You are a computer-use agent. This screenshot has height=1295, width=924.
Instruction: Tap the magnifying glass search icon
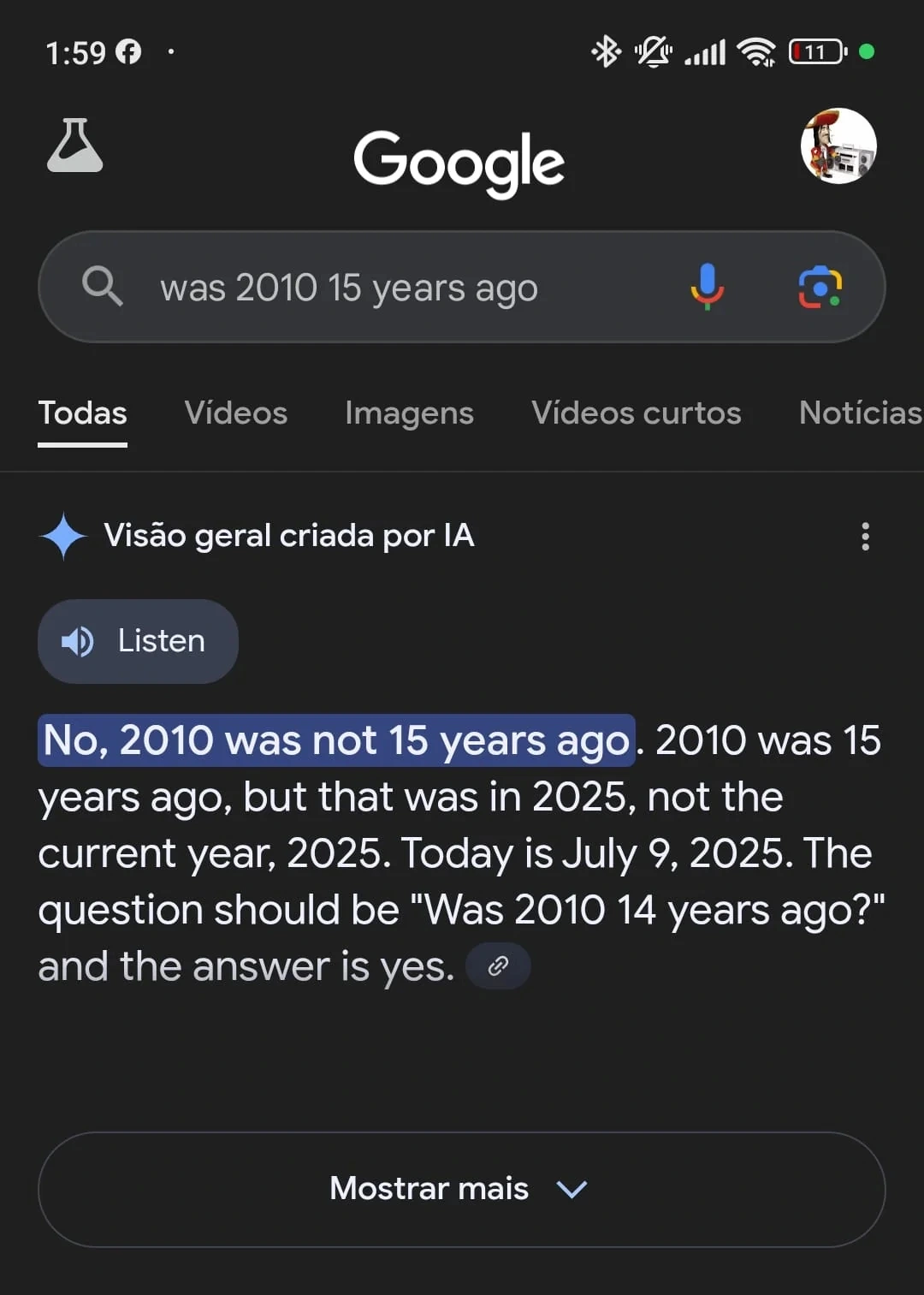tap(102, 287)
